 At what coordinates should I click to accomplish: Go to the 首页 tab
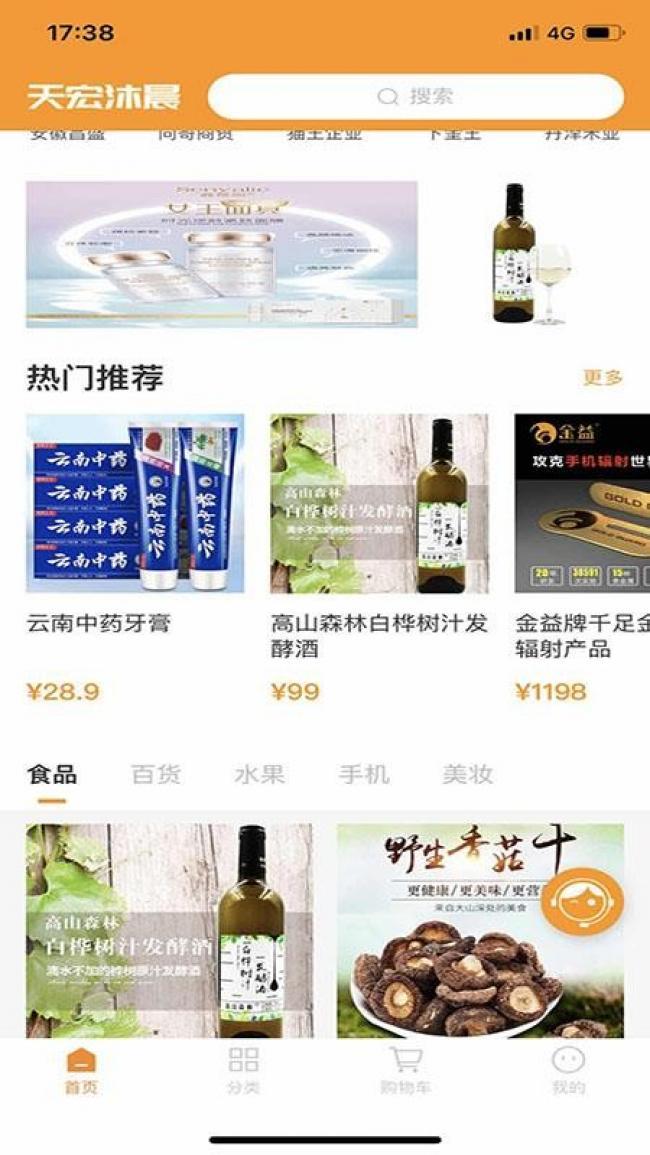(81, 1070)
